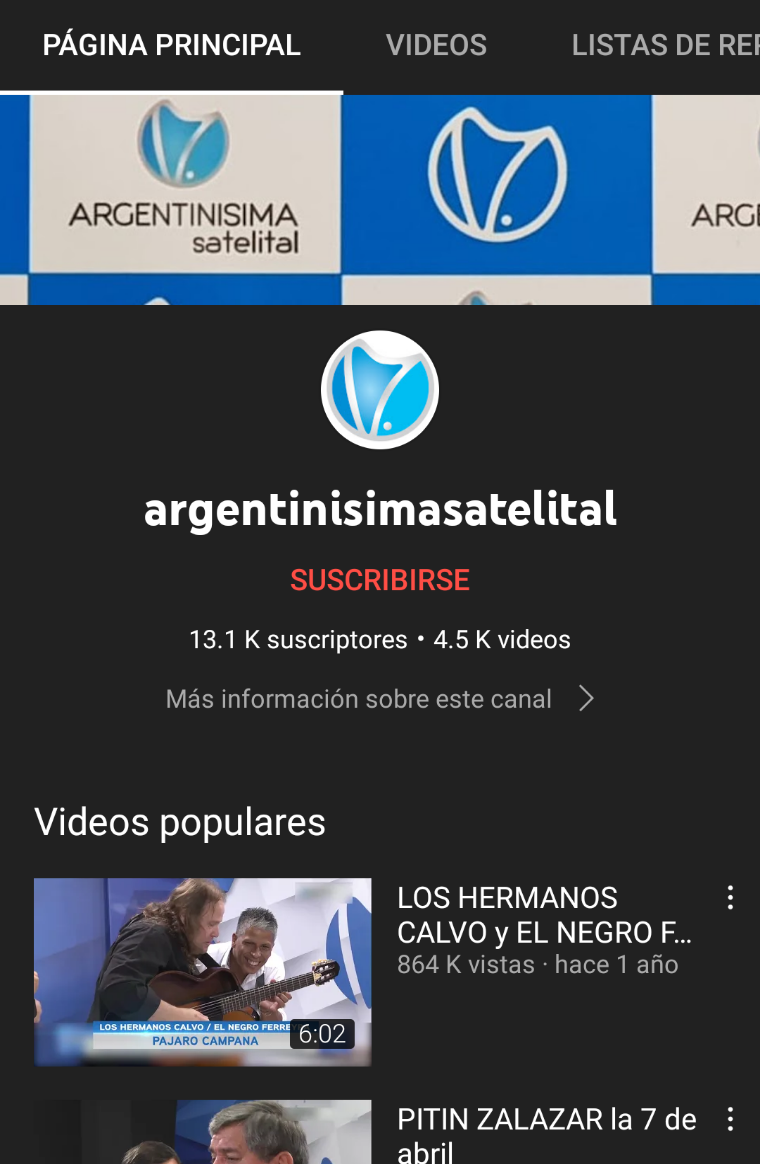Click the channel avatar logo

(379, 389)
